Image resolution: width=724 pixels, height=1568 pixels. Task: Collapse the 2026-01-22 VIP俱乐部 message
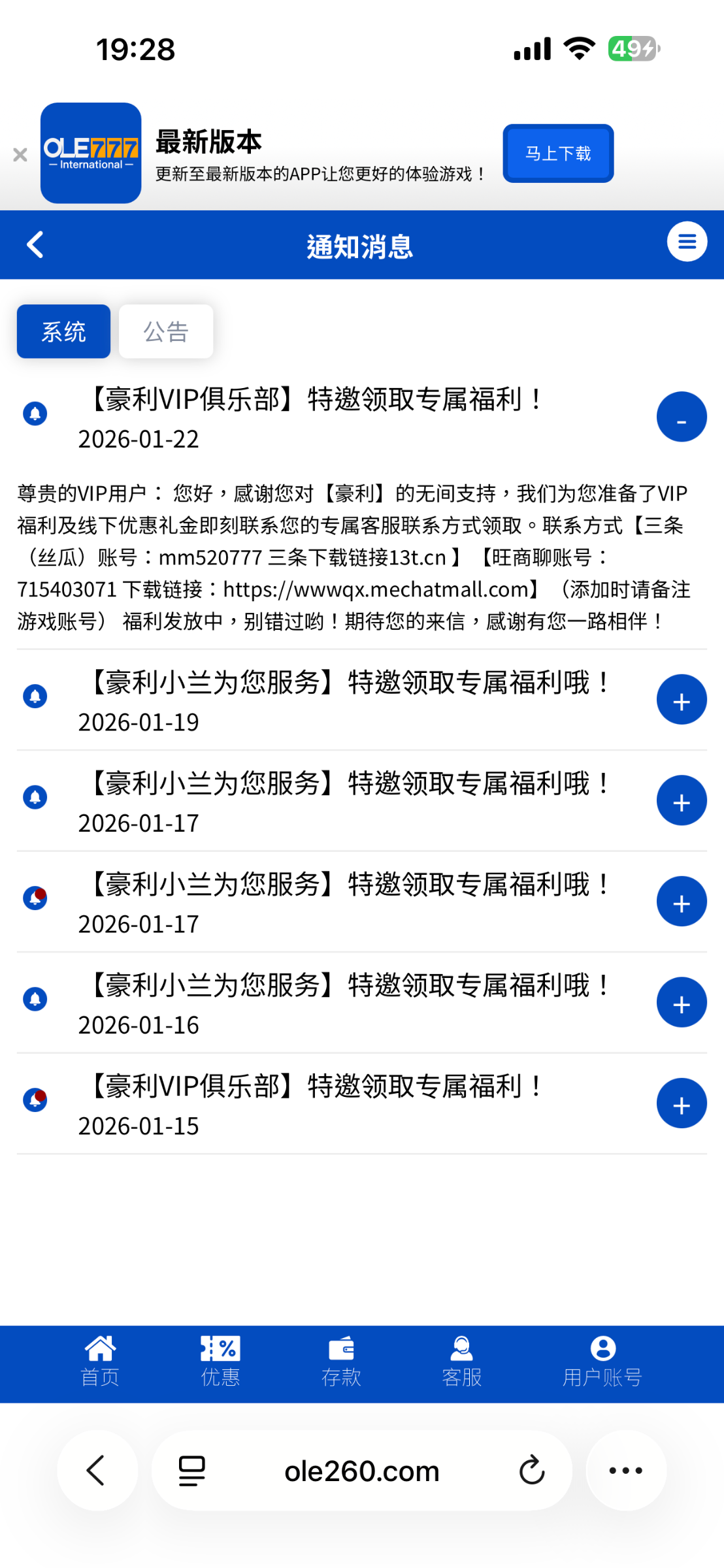681,417
